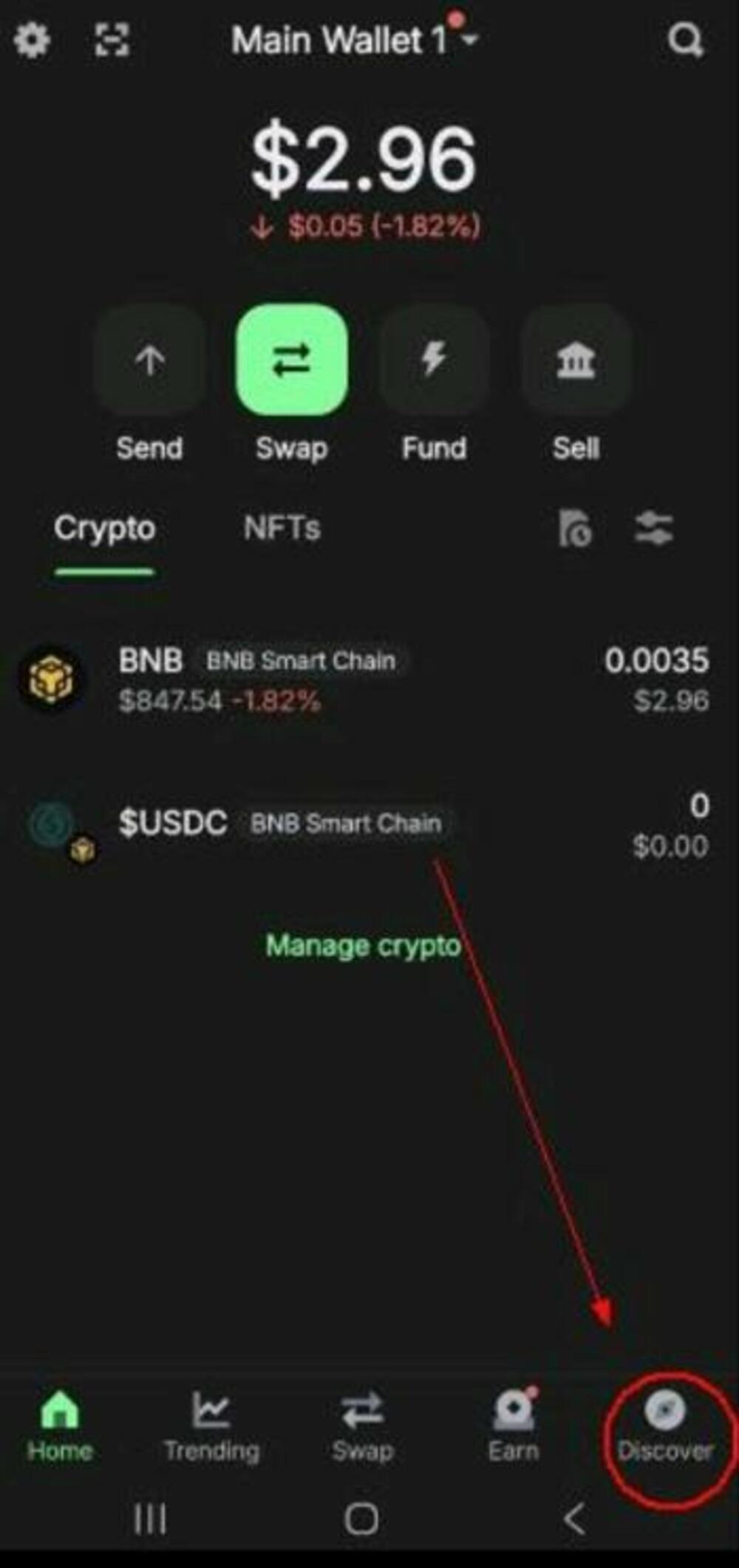Open the search icon
Screen dimensions: 739x1568
pyautogui.click(x=684, y=41)
